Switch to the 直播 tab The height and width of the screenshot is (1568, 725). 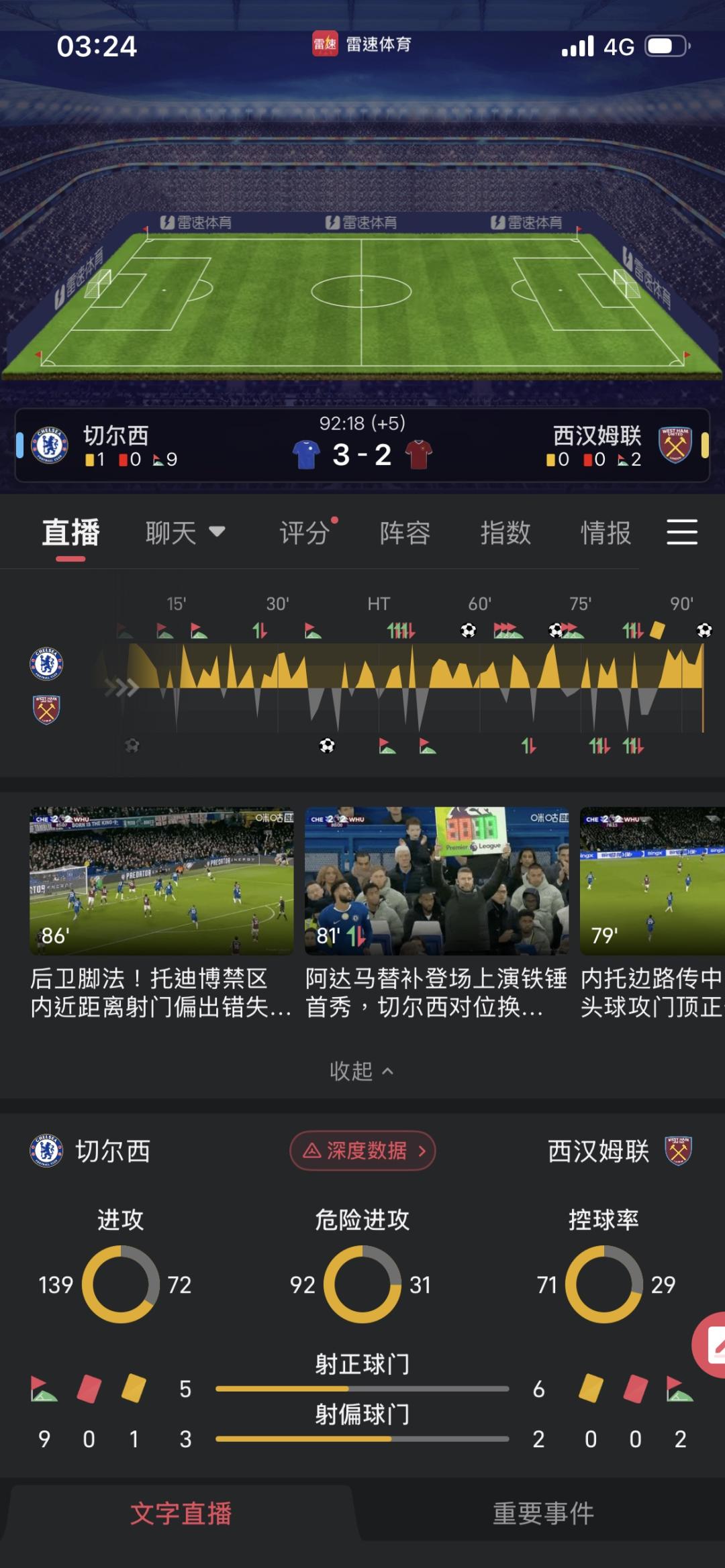[x=70, y=533]
